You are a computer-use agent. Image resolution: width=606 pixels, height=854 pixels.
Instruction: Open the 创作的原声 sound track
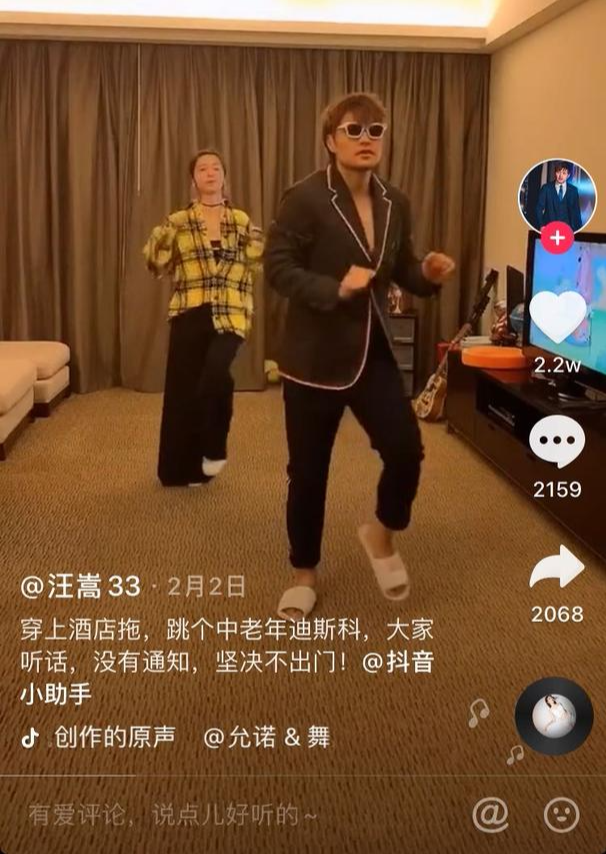[115, 738]
